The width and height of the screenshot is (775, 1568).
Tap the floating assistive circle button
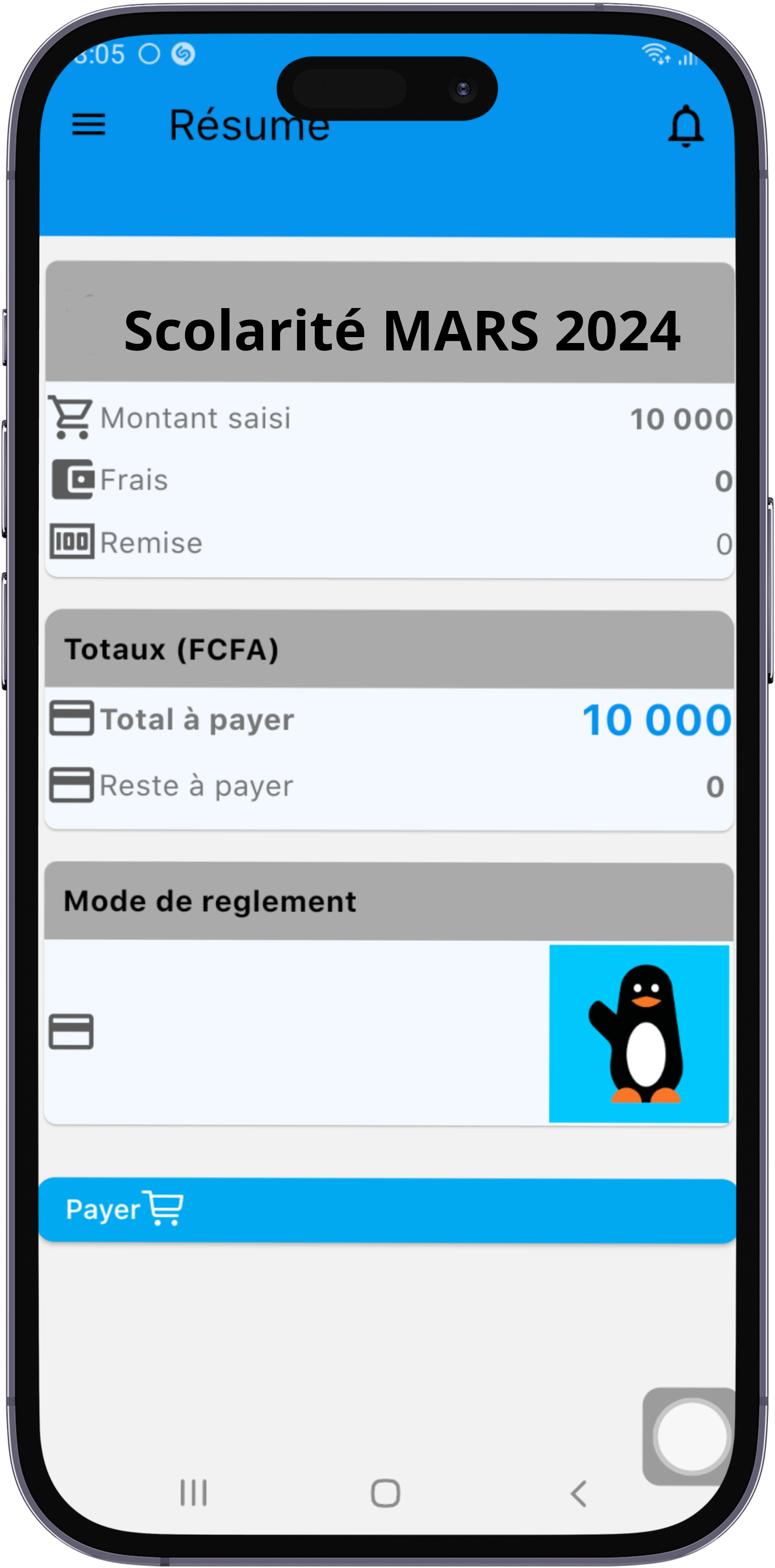691,1437
